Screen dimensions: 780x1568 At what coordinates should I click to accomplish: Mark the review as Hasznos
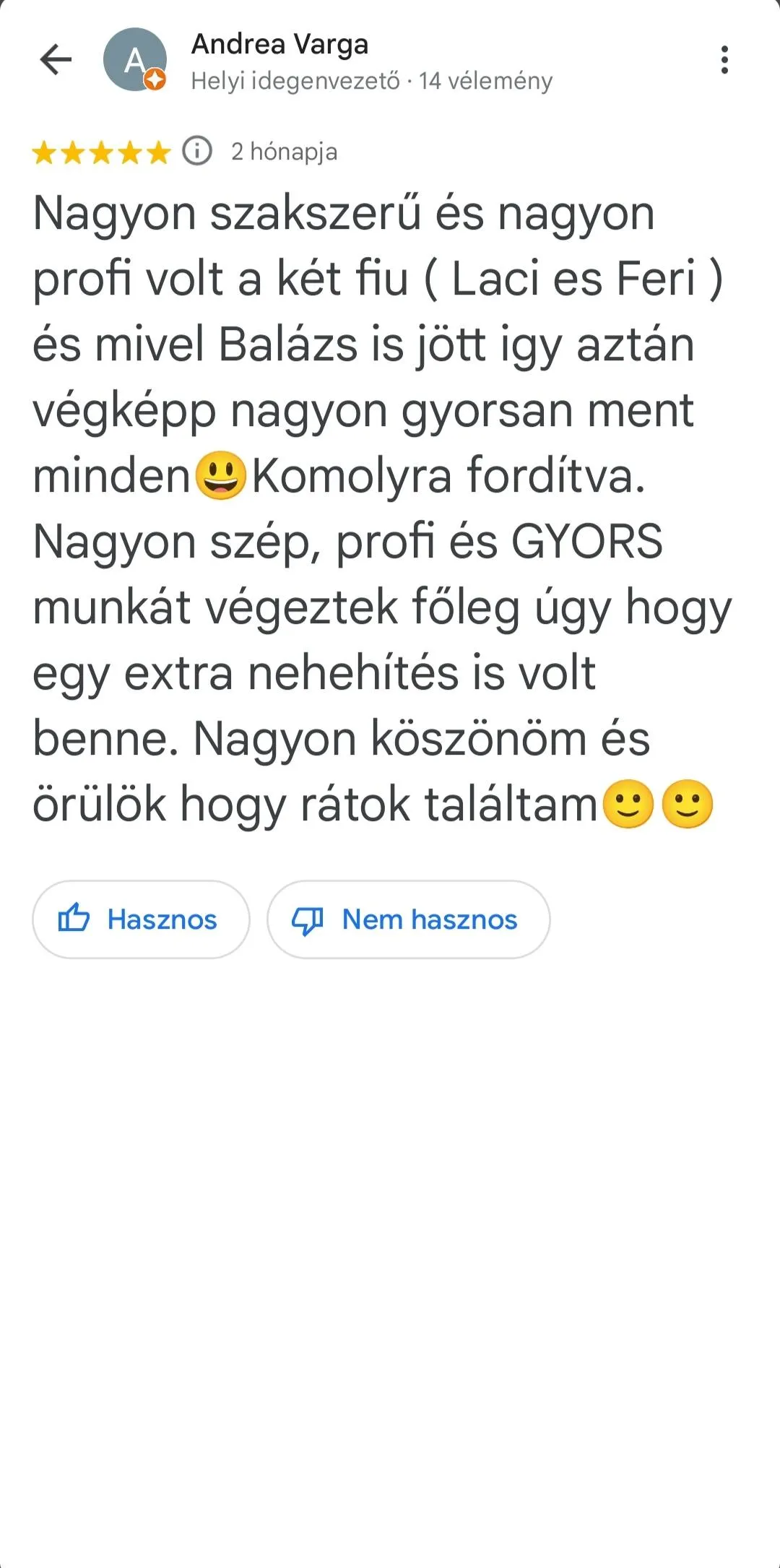141,919
